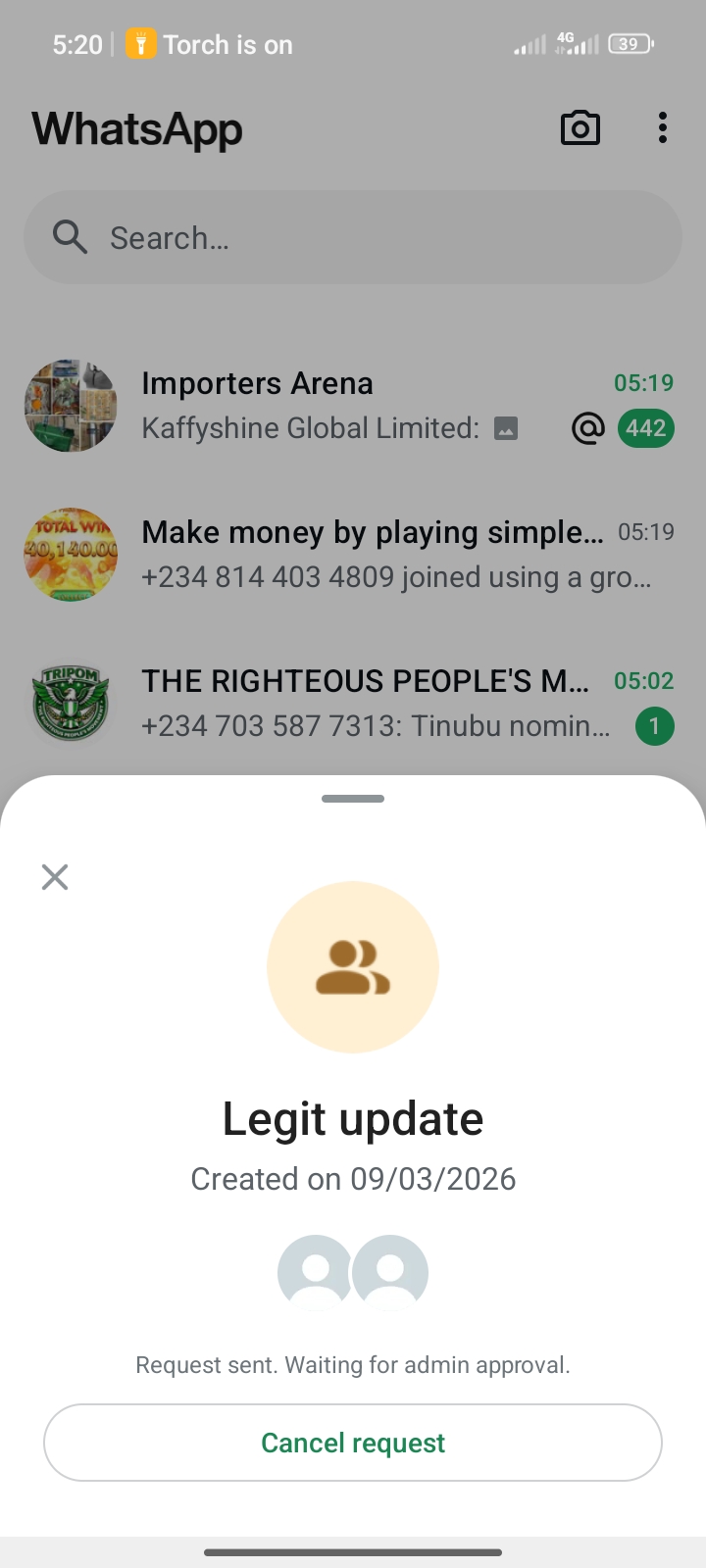Open THE RIGHTEOUS PEOPLE'S chat
Screen dimensions: 706x1568
pyautogui.click(x=353, y=704)
